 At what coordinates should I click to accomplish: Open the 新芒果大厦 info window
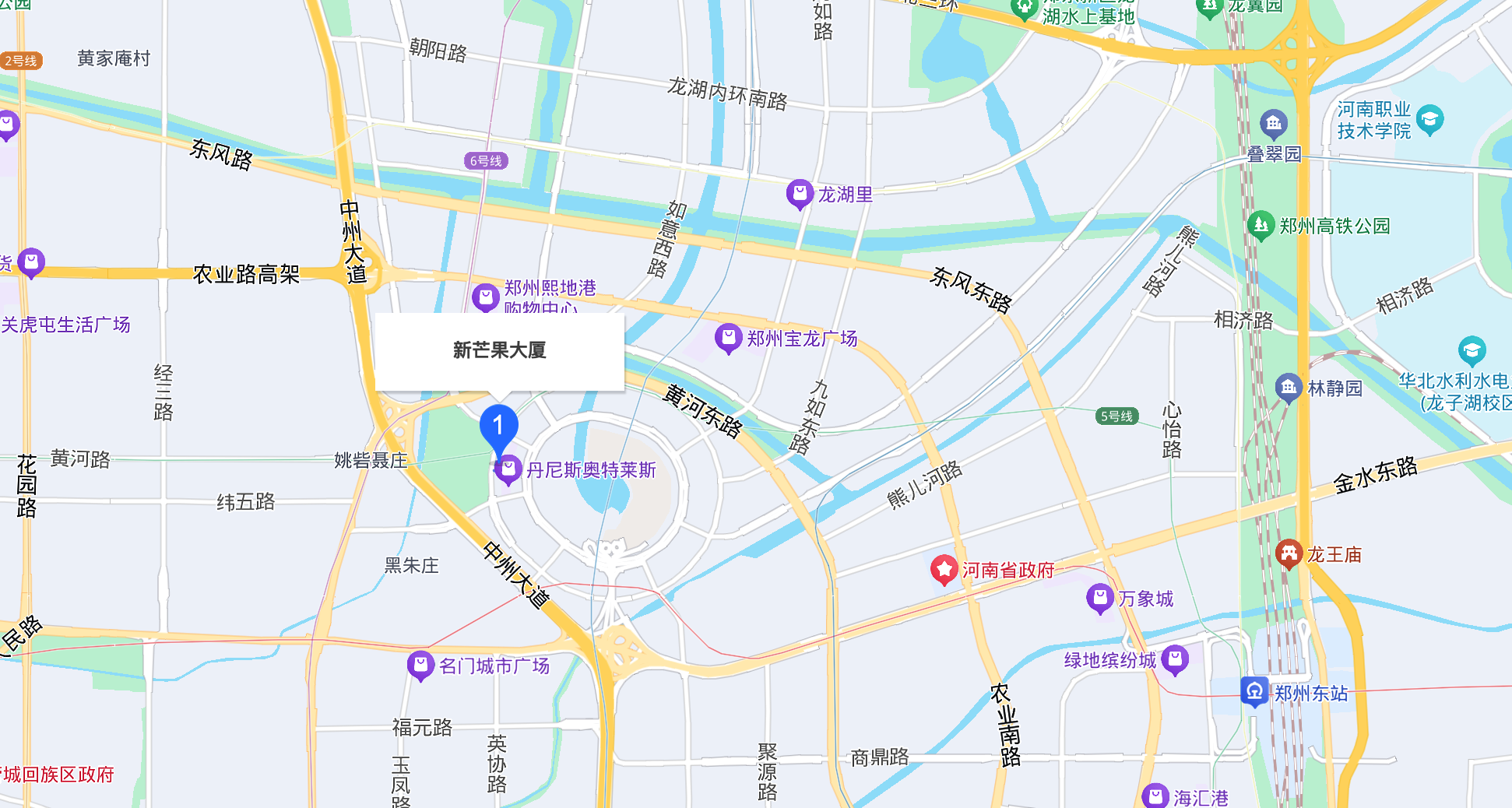click(x=499, y=351)
